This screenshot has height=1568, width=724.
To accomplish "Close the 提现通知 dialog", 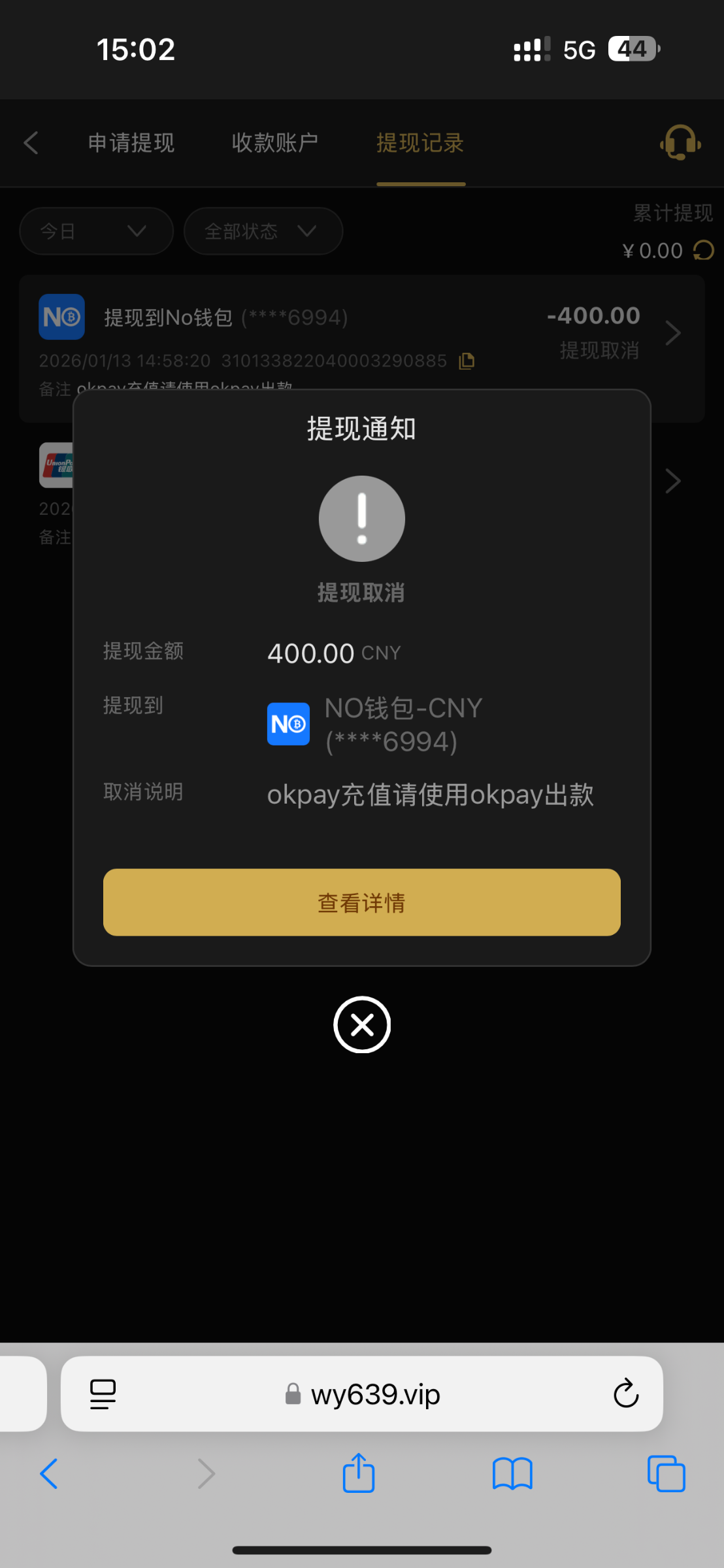I will pyautogui.click(x=361, y=1024).
